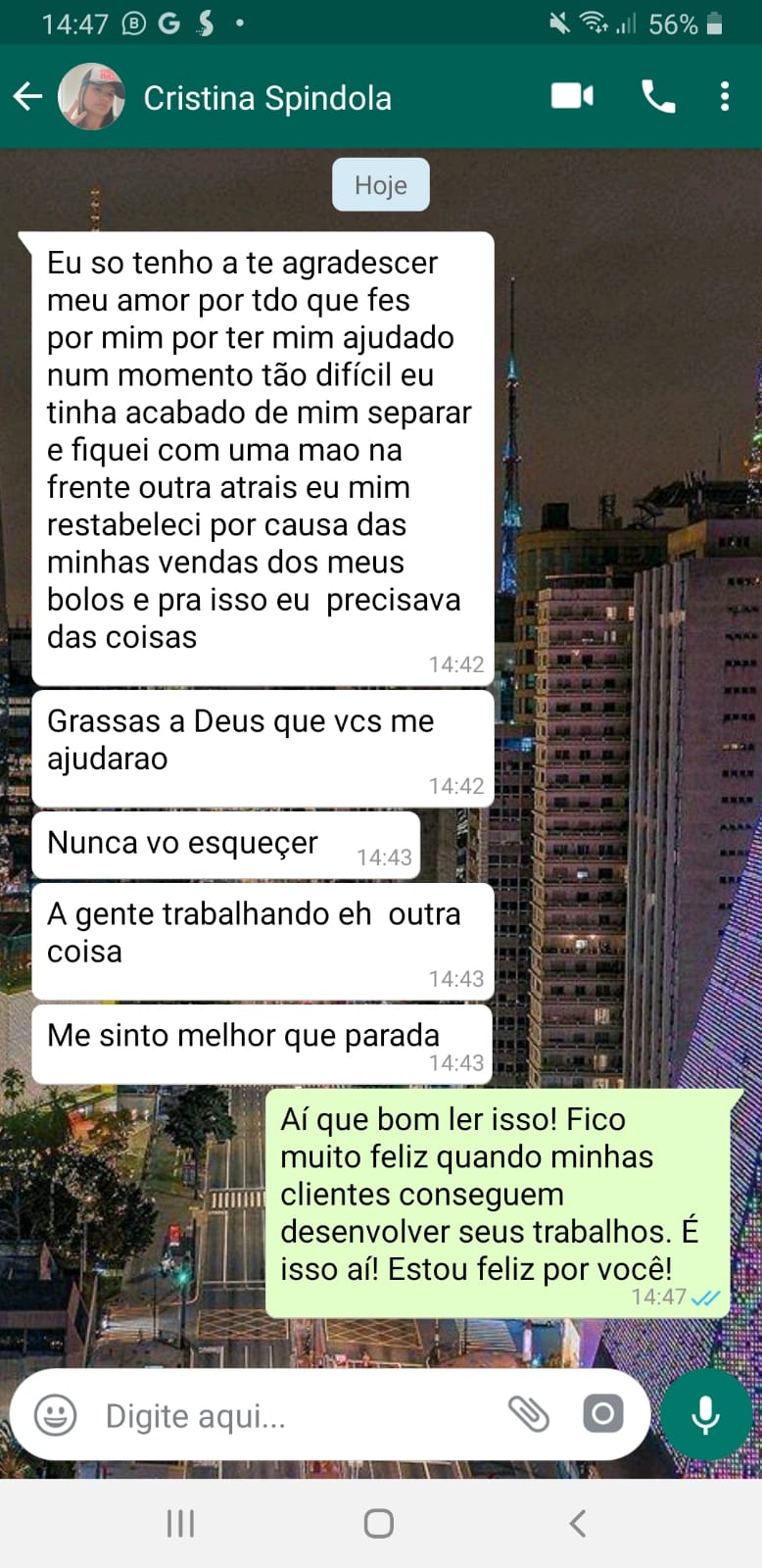Go to the phone's home screen

379,1524
